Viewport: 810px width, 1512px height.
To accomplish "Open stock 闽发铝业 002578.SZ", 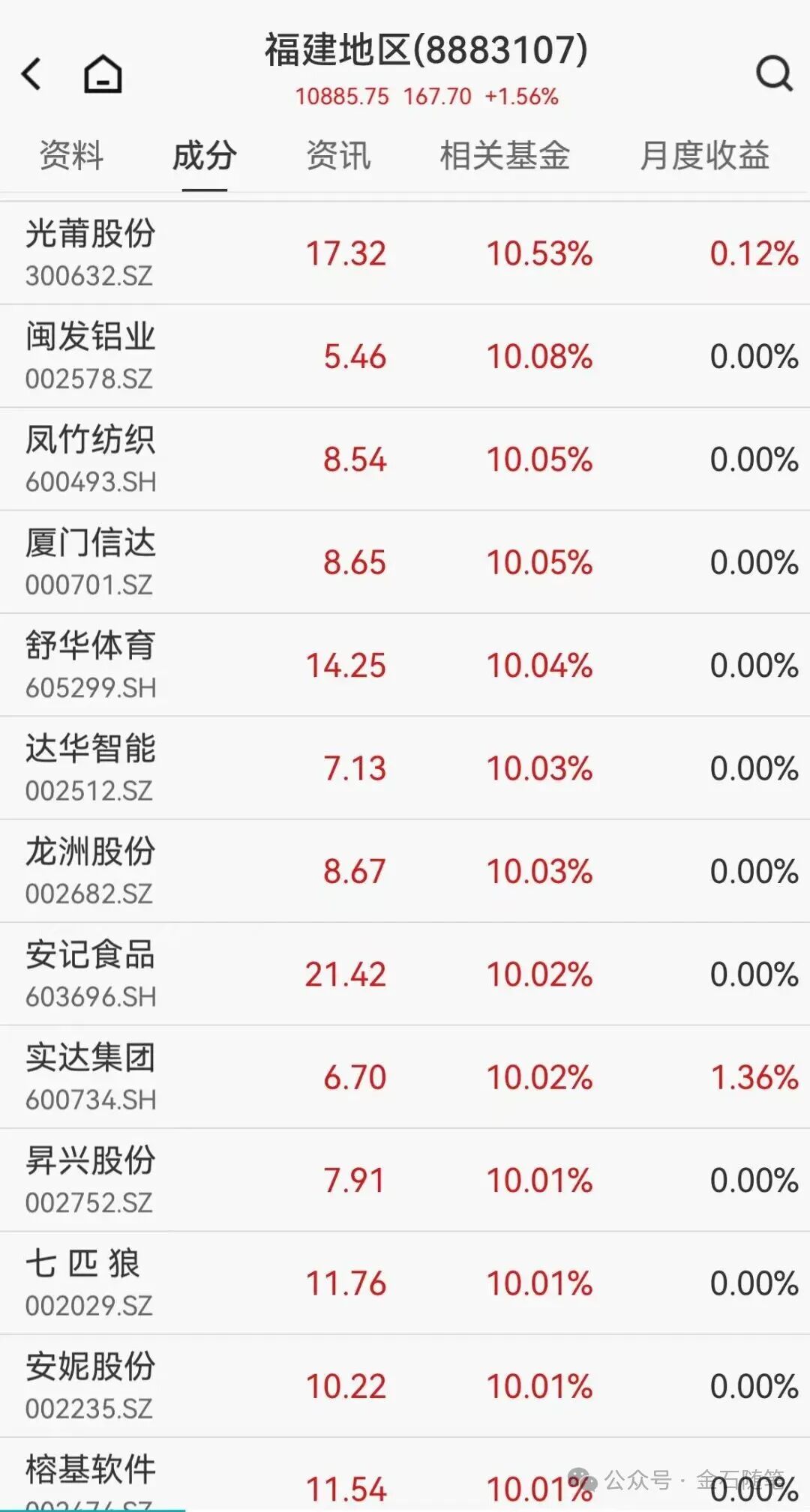I will point(91,356).
